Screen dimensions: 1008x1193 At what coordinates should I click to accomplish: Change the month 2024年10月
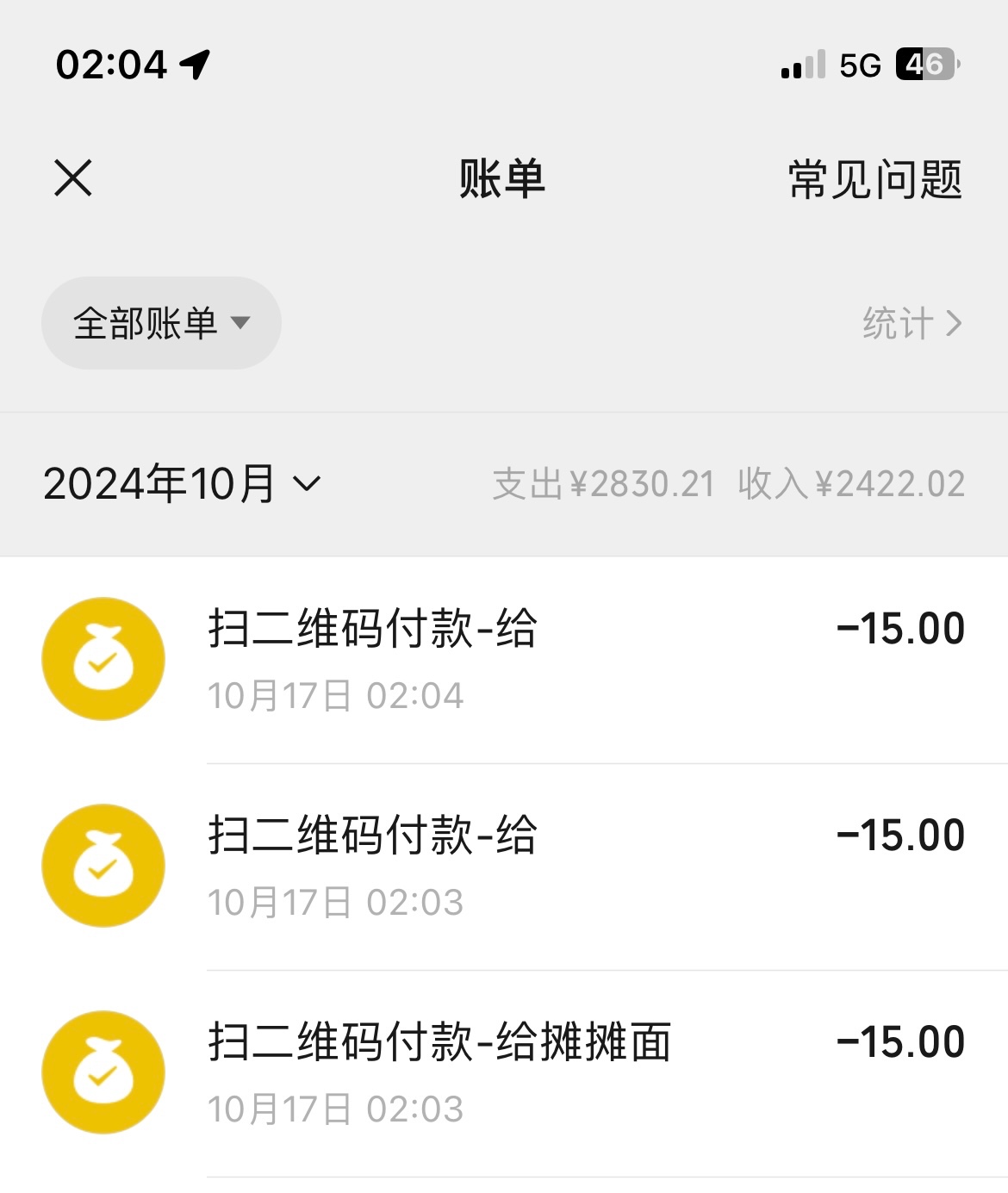[x=182, y=483]
